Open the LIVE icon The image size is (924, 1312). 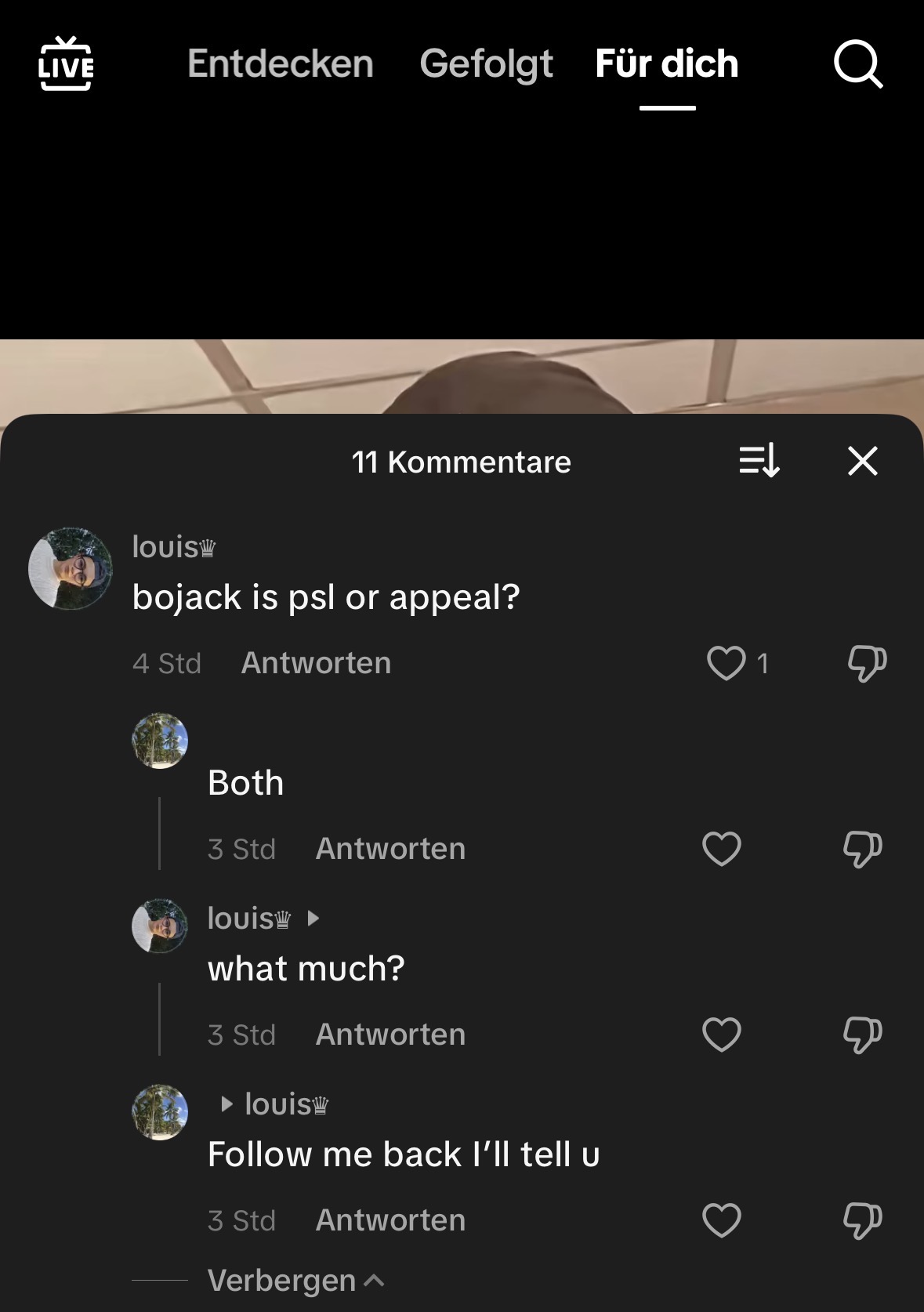[66, 64]
